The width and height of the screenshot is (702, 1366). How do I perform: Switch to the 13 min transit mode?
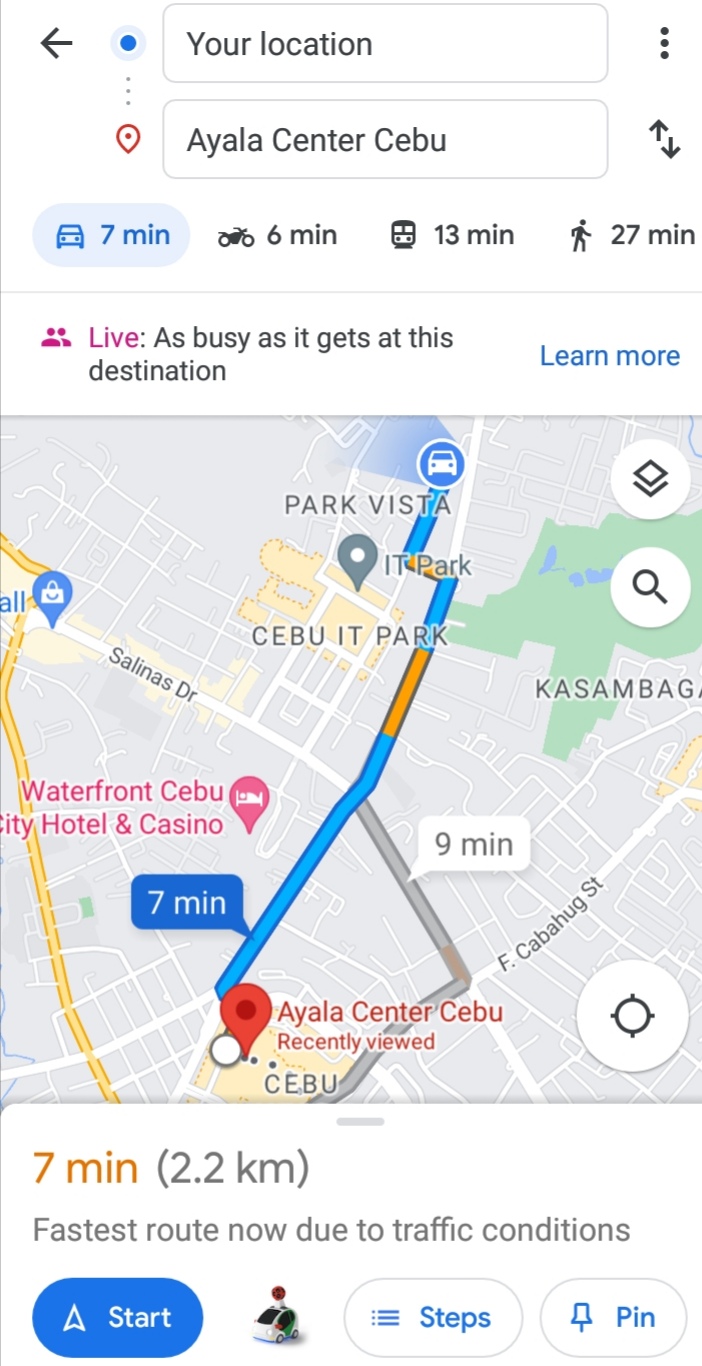point(451,236)
